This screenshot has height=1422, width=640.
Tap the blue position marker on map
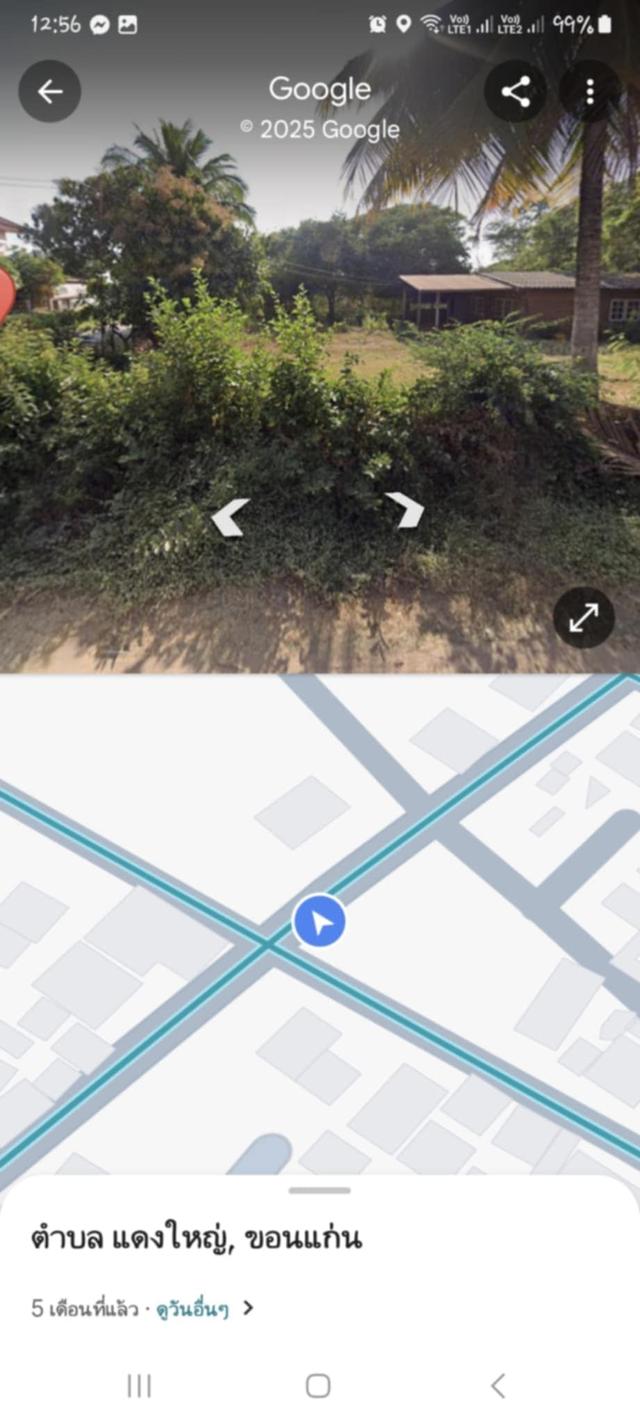tap(320, 921)
